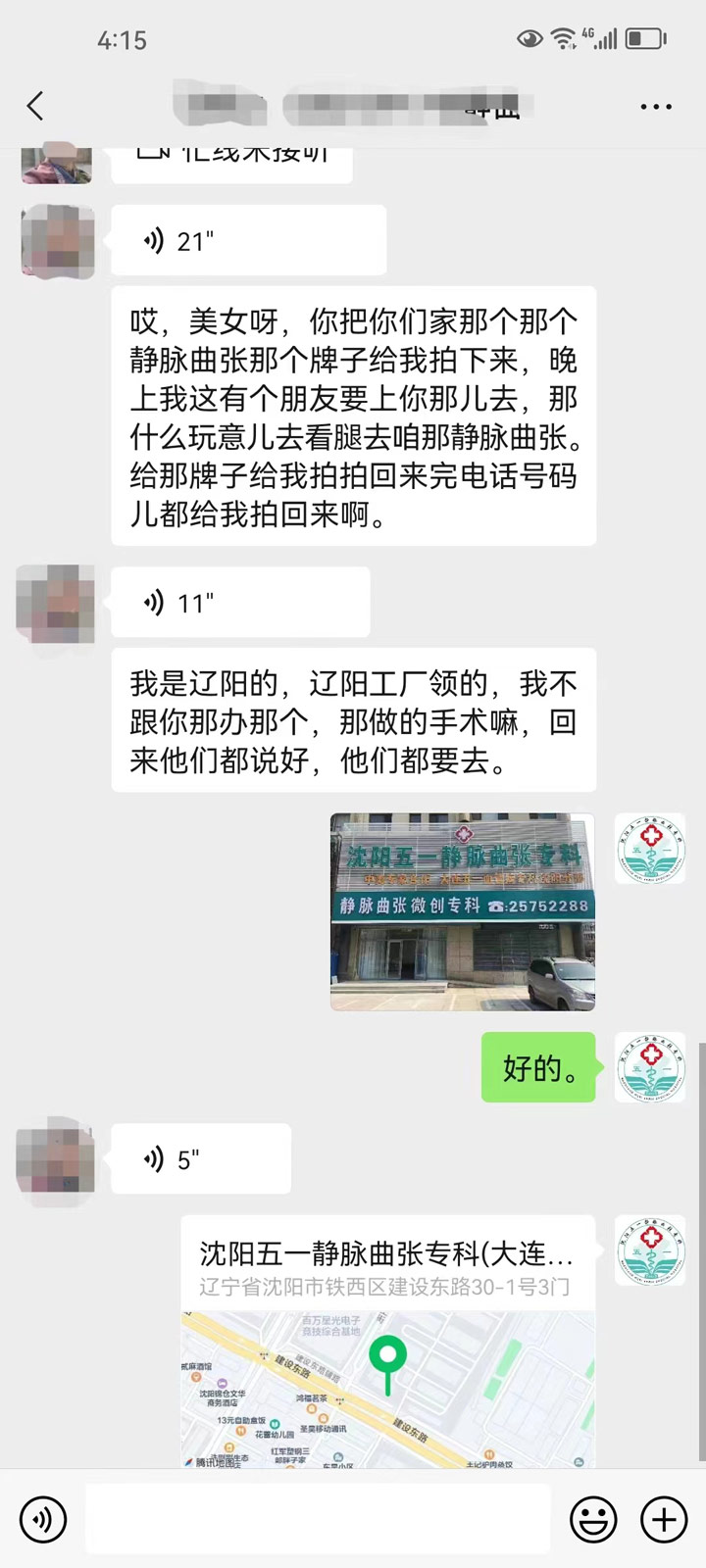
Task: Open the chat's more options menu
Action: click(655, 107)
